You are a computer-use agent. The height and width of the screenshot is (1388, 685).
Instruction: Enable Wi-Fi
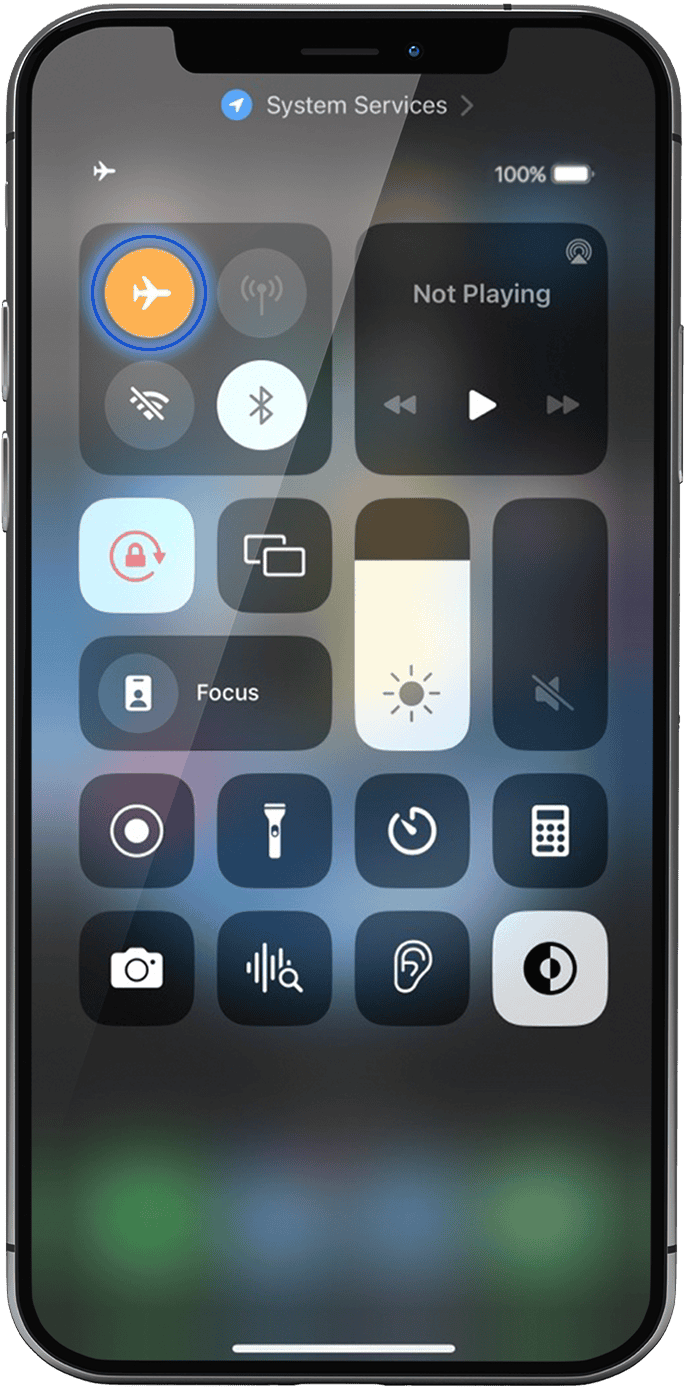click(x=149, y=405)
